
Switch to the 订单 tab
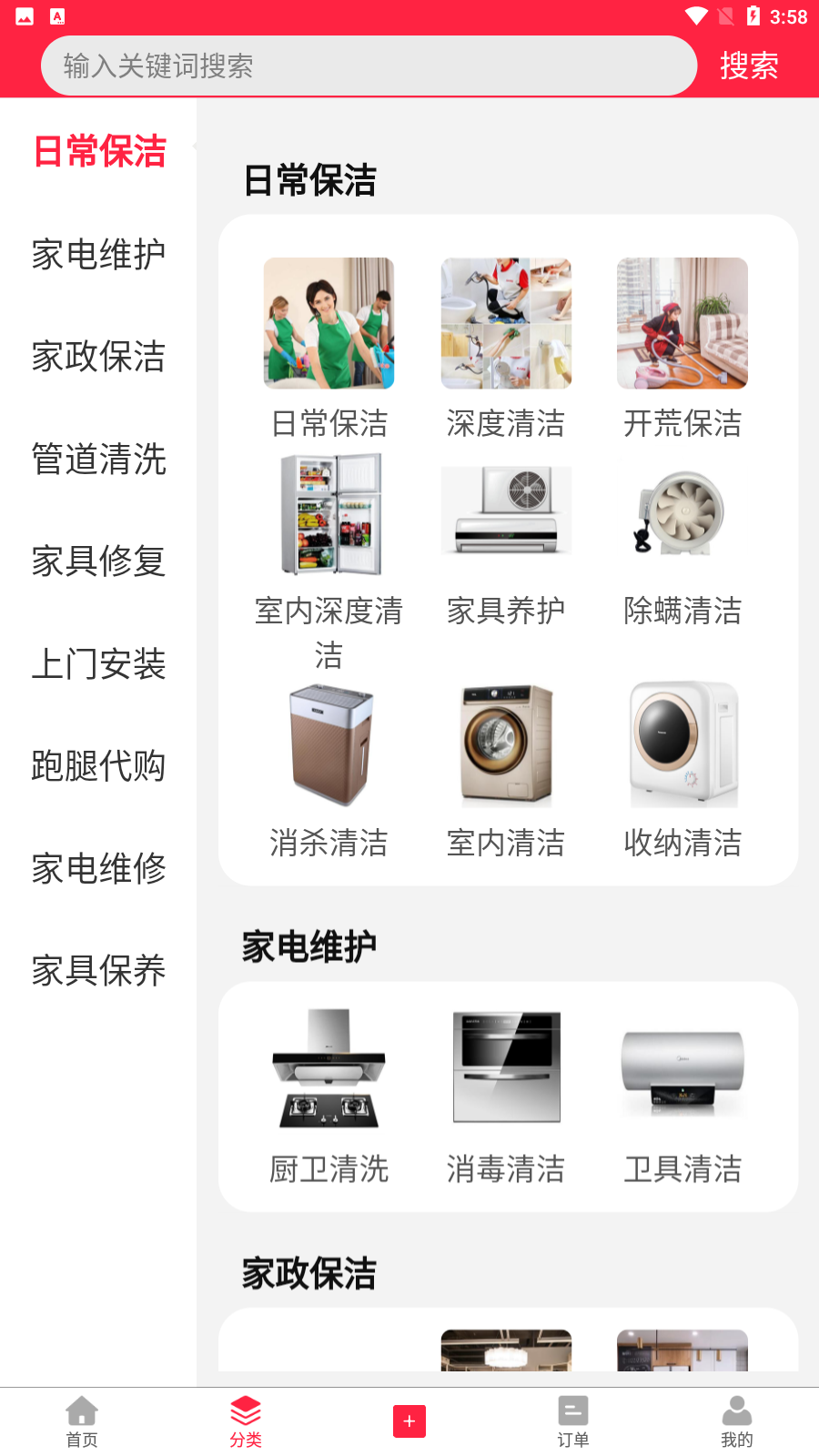pyautogui.click(x=573, y=1421)
